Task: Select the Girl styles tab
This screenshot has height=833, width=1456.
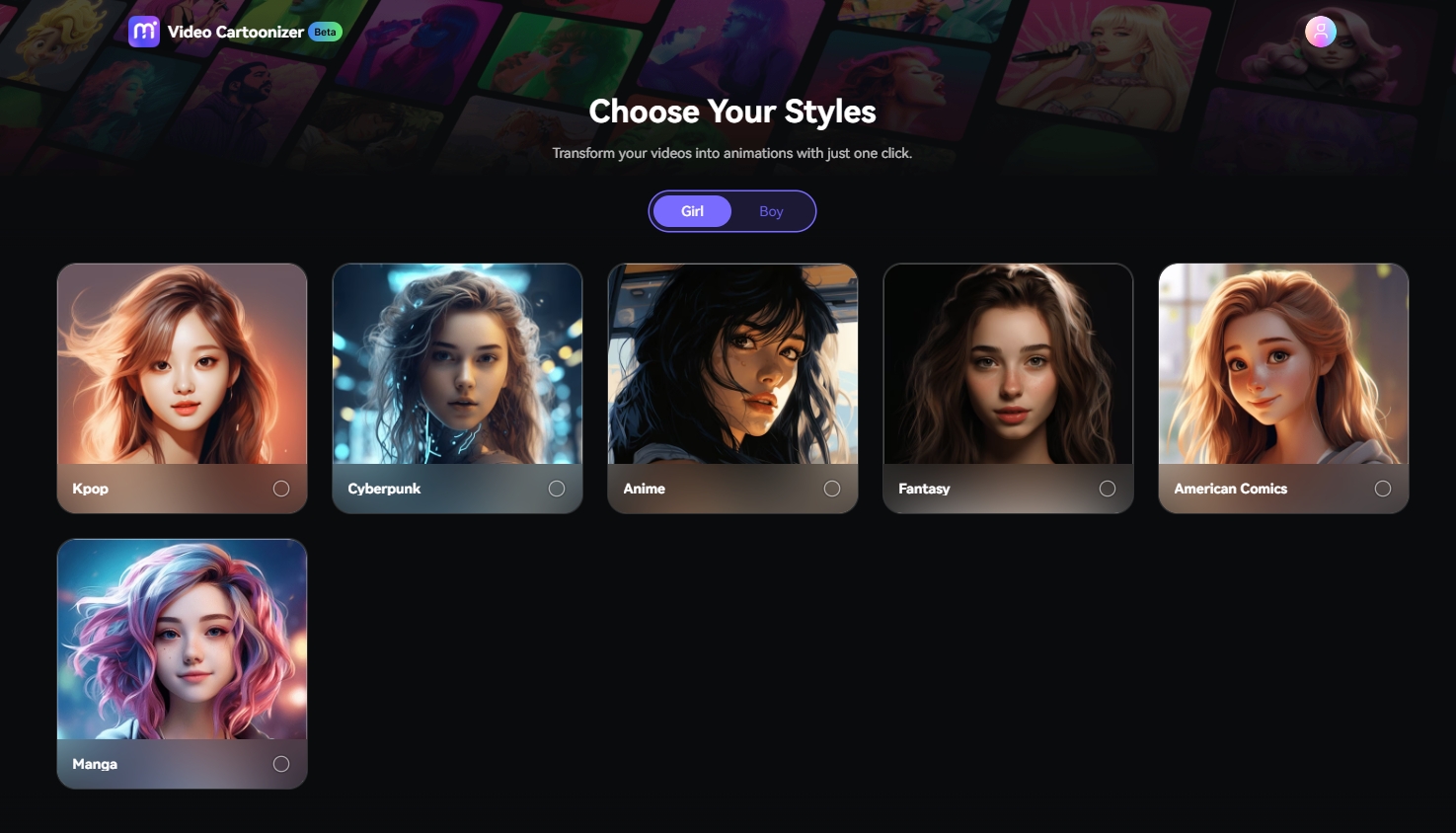Action: 692,211
